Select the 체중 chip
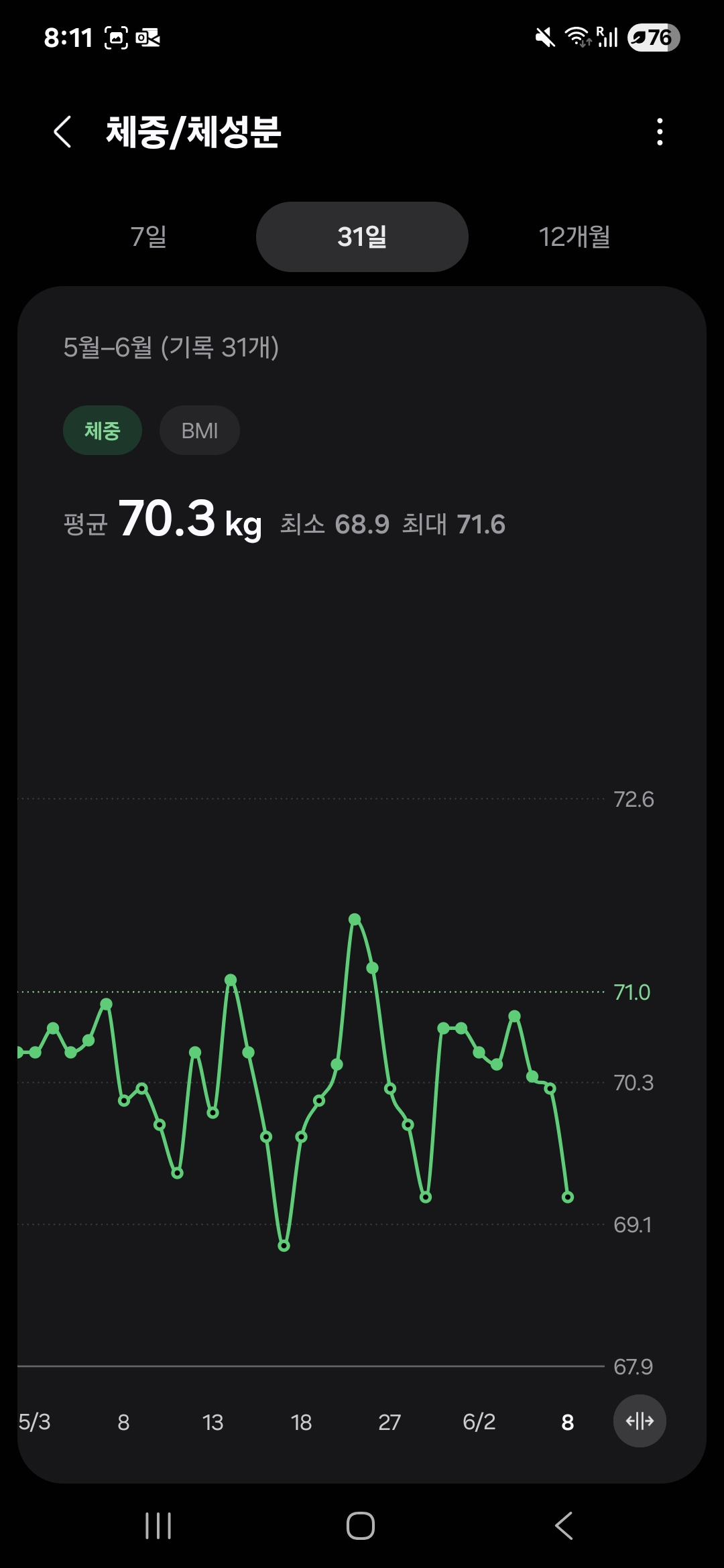Screen dimensions: 724x1568 click(x=103, y=430)
